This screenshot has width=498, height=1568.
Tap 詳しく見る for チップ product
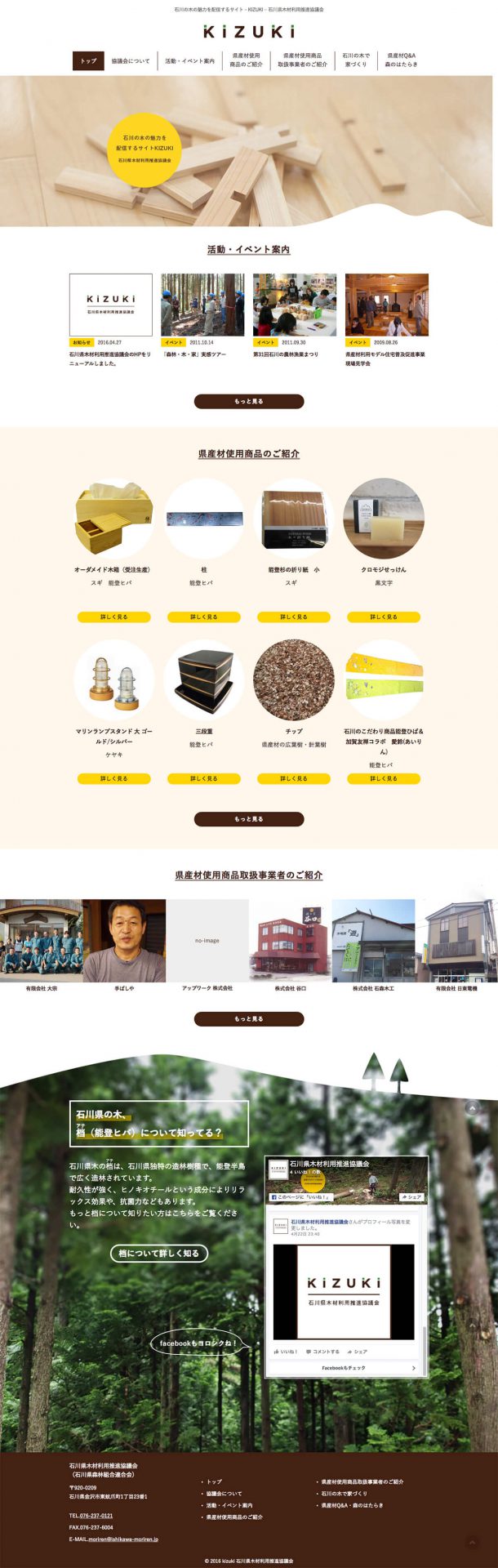click(x=294, y=778)
